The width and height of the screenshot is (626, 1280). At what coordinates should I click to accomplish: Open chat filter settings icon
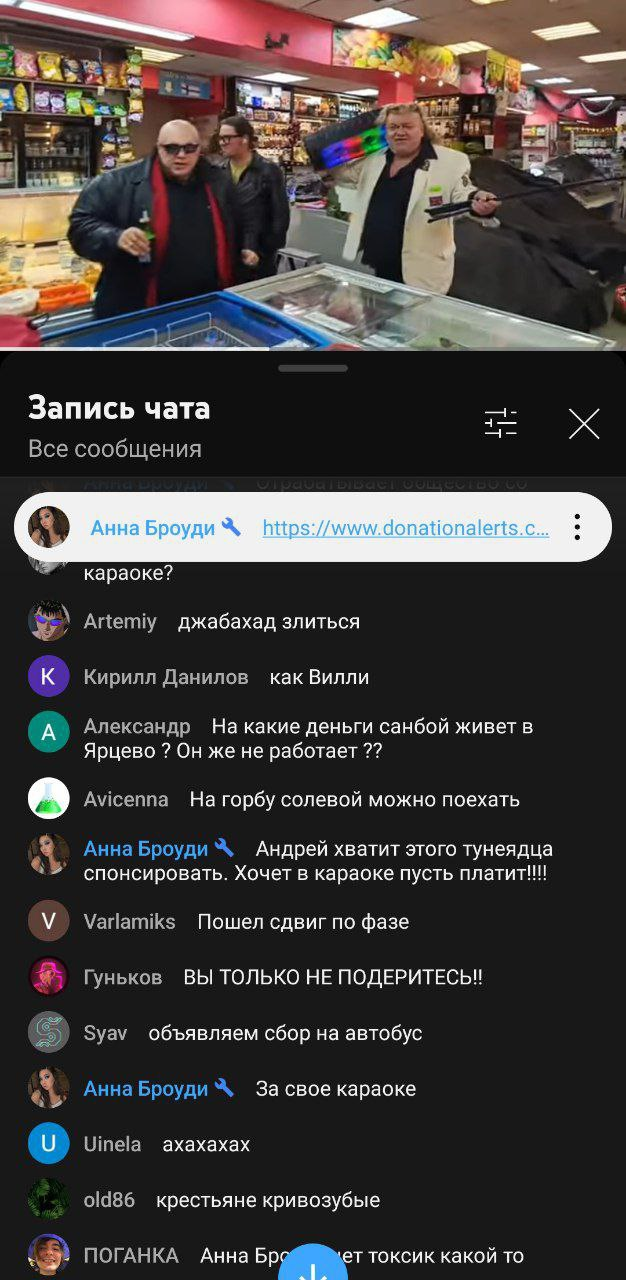[500, 424]
